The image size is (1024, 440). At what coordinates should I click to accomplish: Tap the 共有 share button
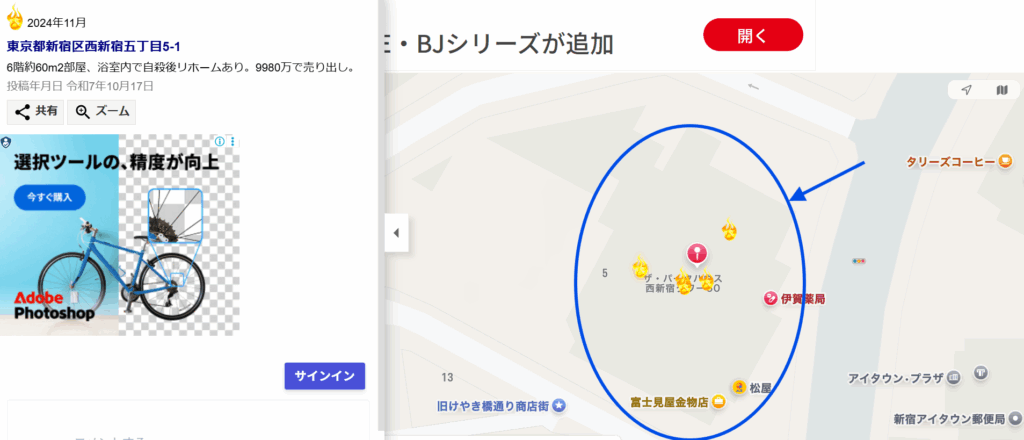tap(36, 111)
